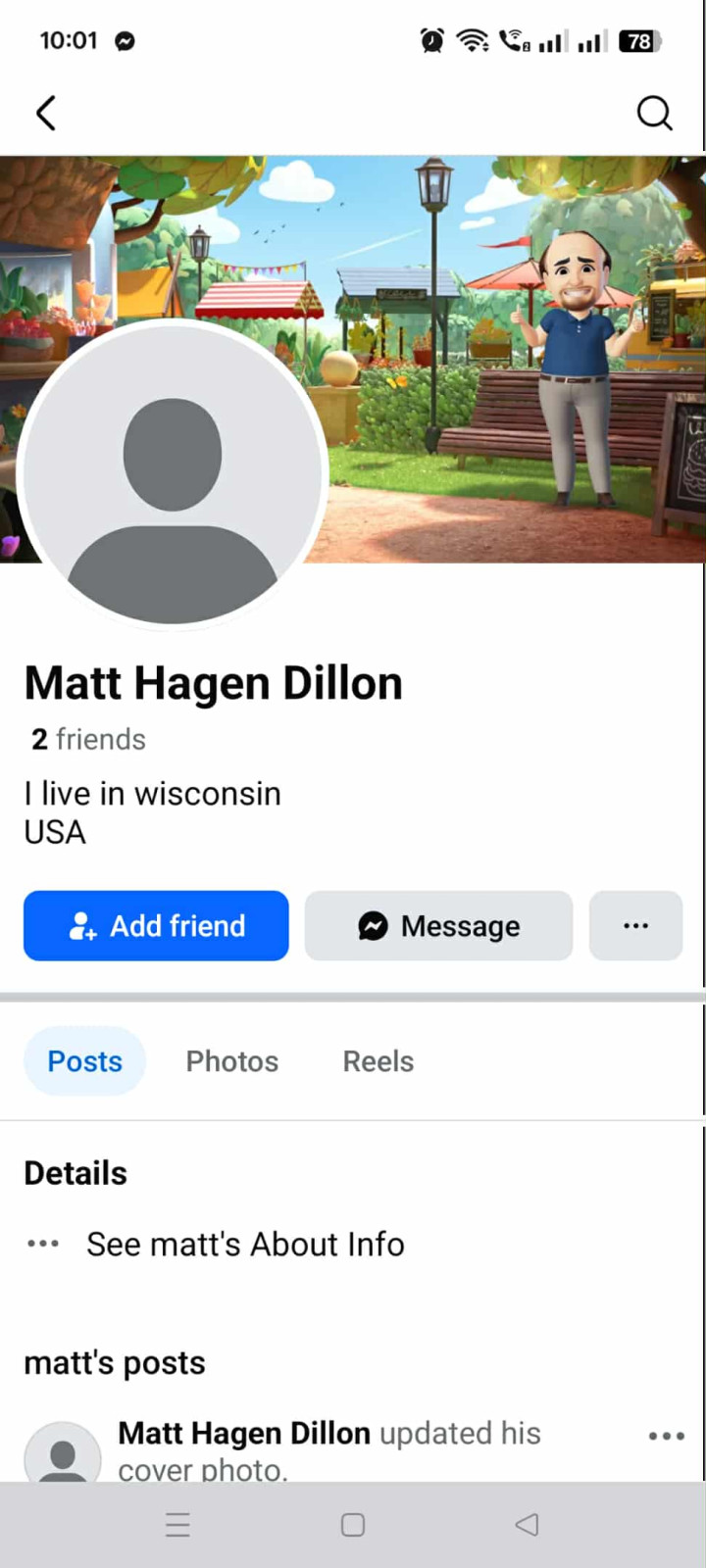
Task: See matt's About Info
Action: (x=244, y=1244)
